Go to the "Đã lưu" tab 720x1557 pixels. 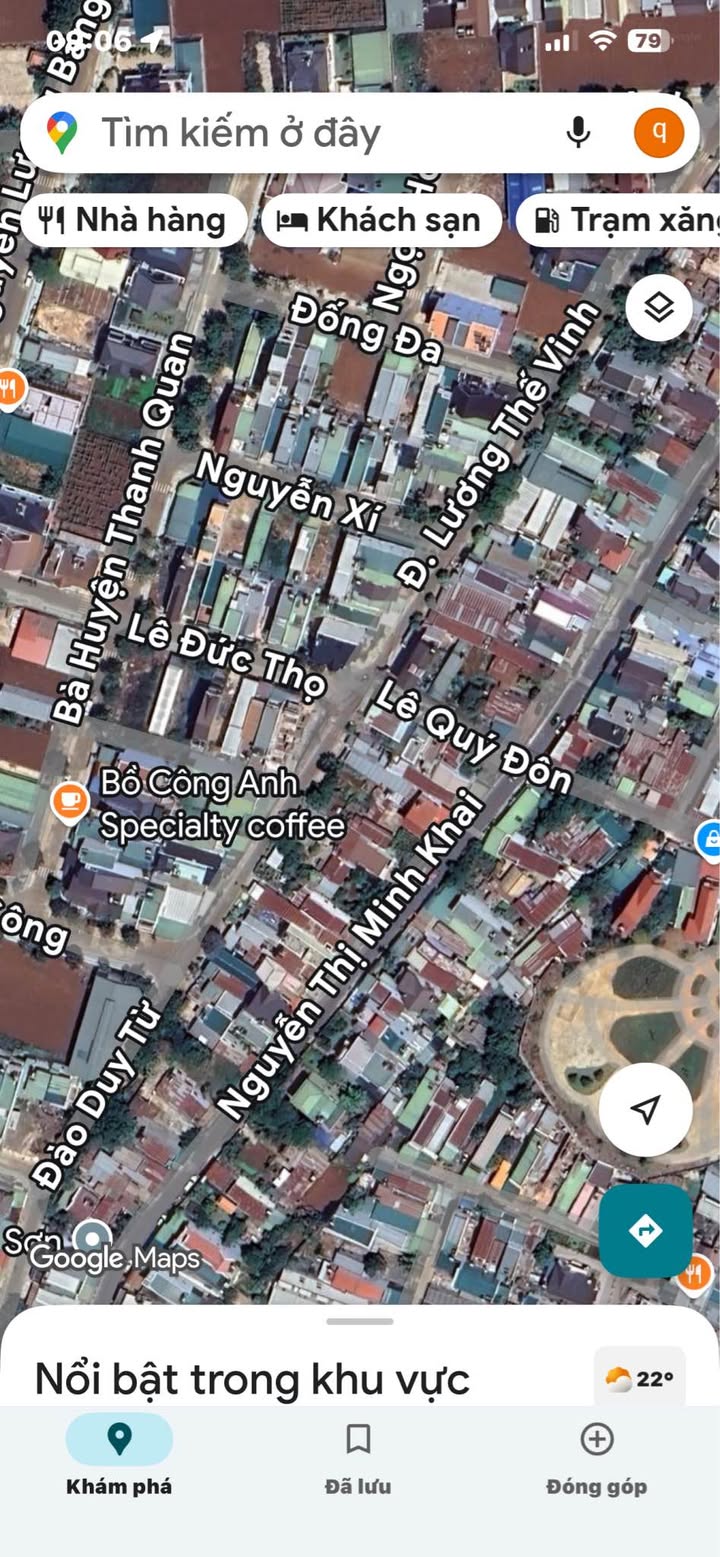pos(358,1458)
